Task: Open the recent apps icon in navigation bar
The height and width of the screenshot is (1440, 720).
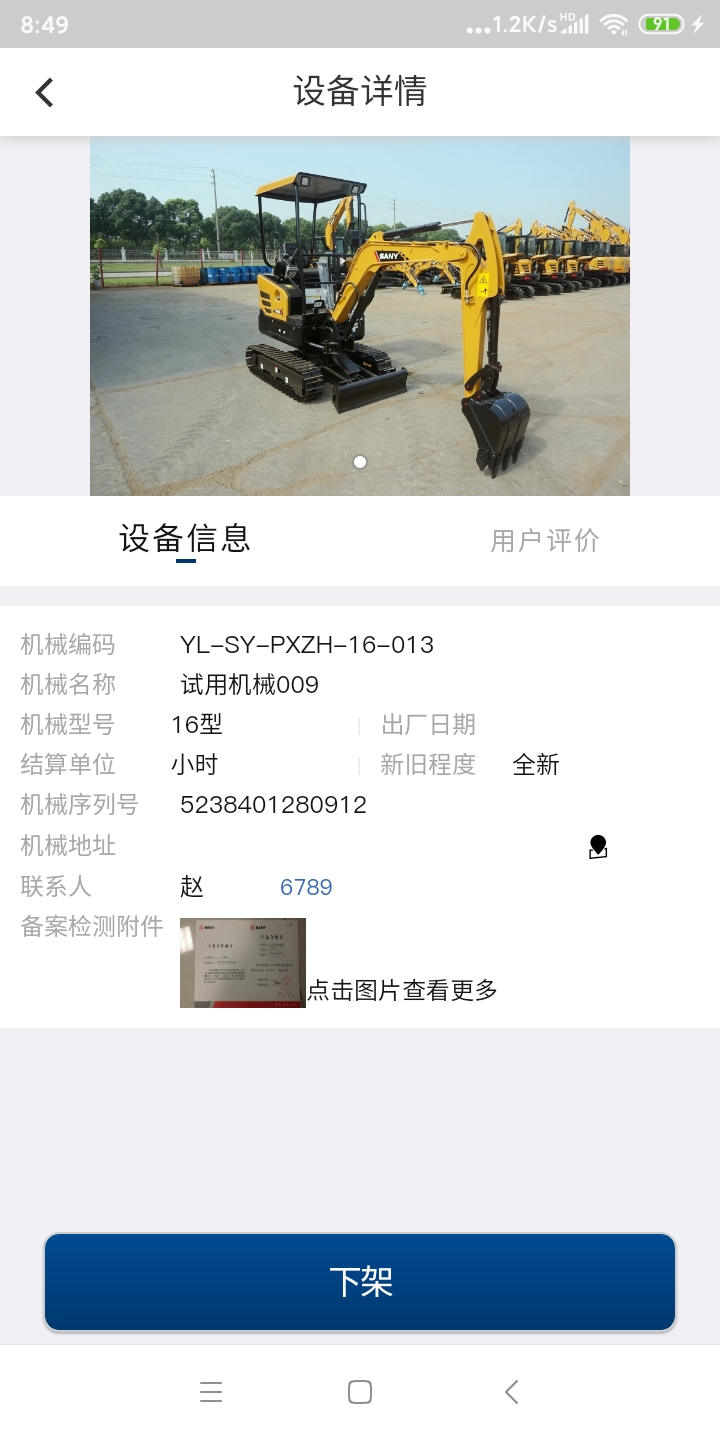Action: [211, 1391]
